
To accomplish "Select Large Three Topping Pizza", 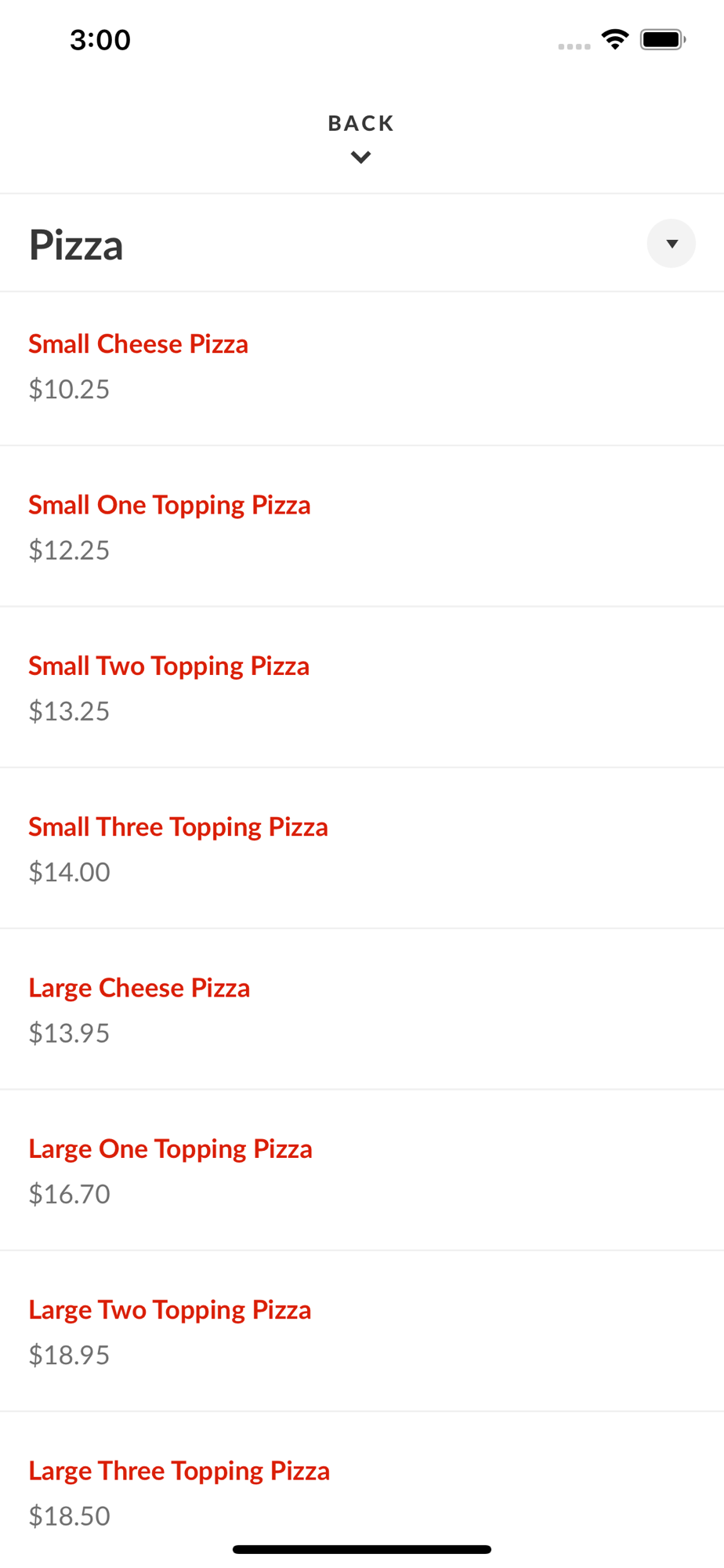I will pos(362,1490).
